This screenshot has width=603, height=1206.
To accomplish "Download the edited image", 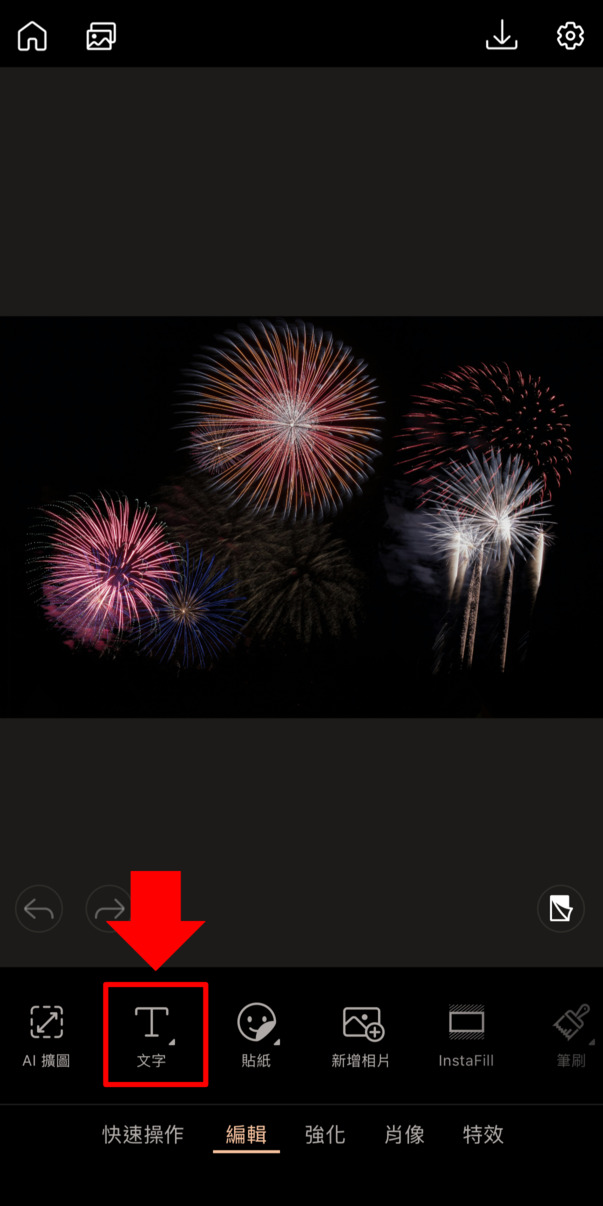I will click(x=501, y=37).
